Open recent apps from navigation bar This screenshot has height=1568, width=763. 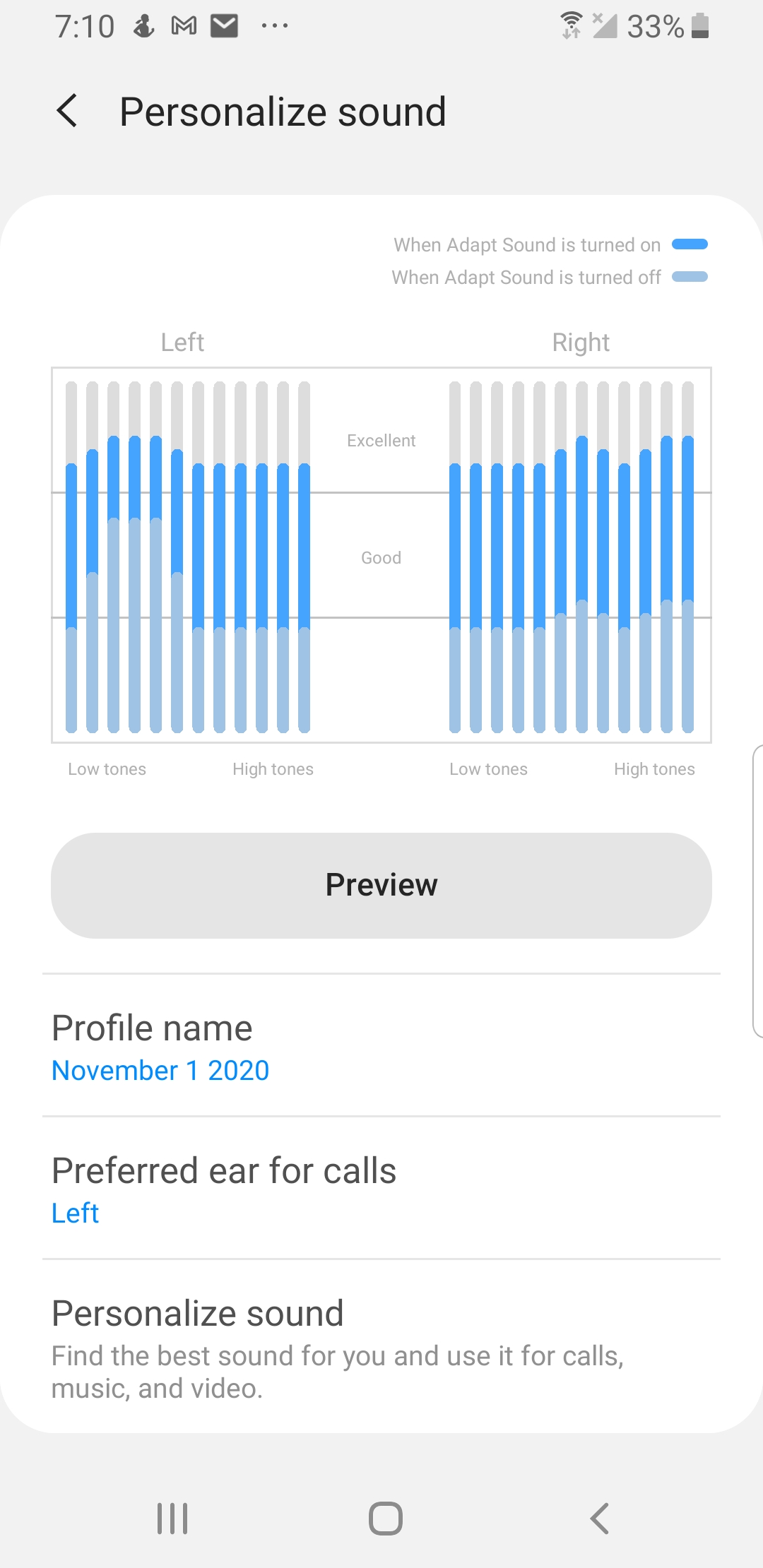[x=172, y=1519]
